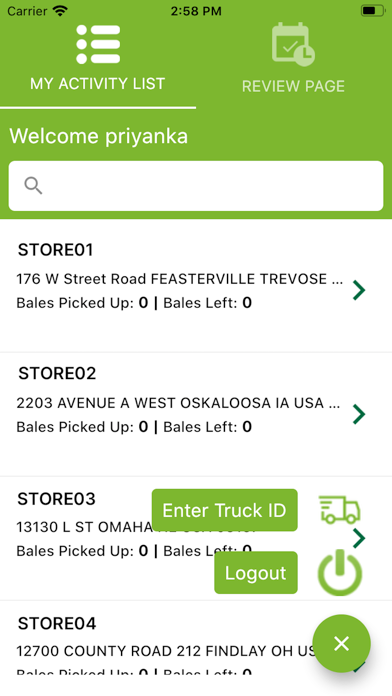Tap the power icon to log out
392x696 pixels.
pos(340,573)
